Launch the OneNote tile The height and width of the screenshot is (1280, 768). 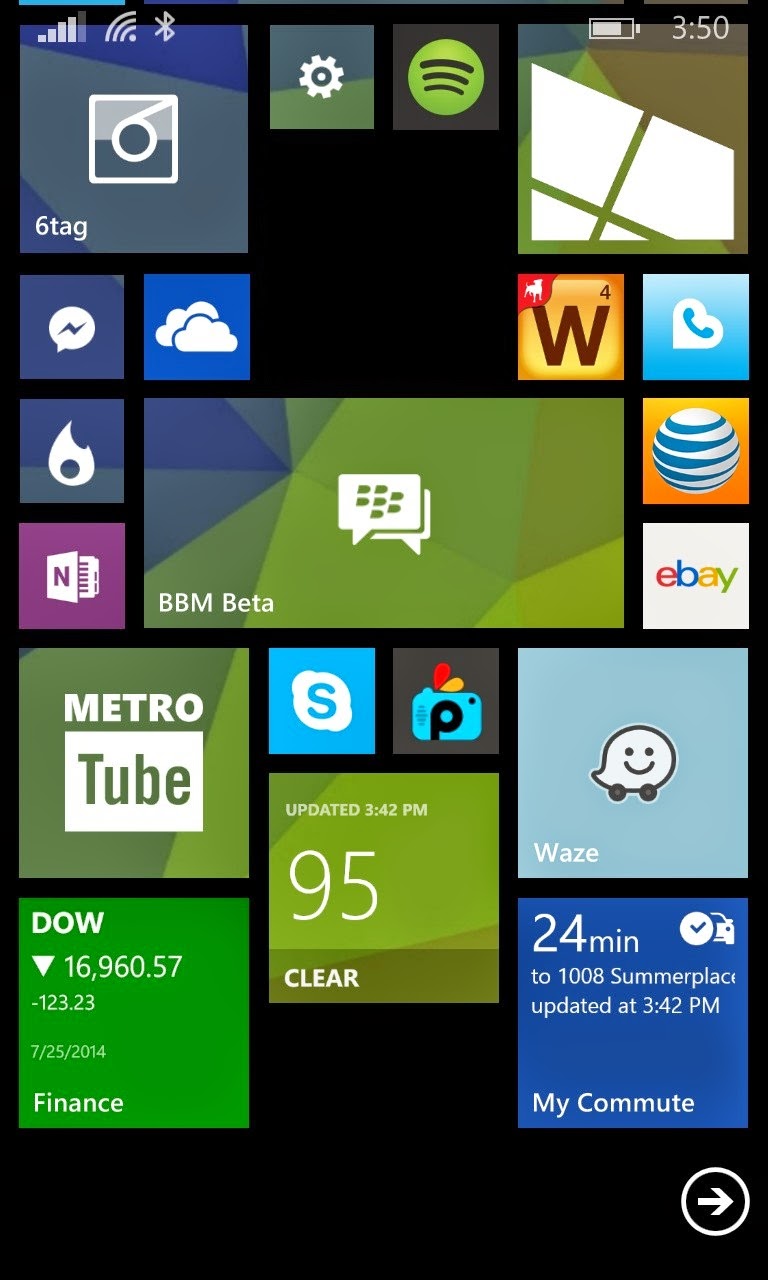point(72,576)
